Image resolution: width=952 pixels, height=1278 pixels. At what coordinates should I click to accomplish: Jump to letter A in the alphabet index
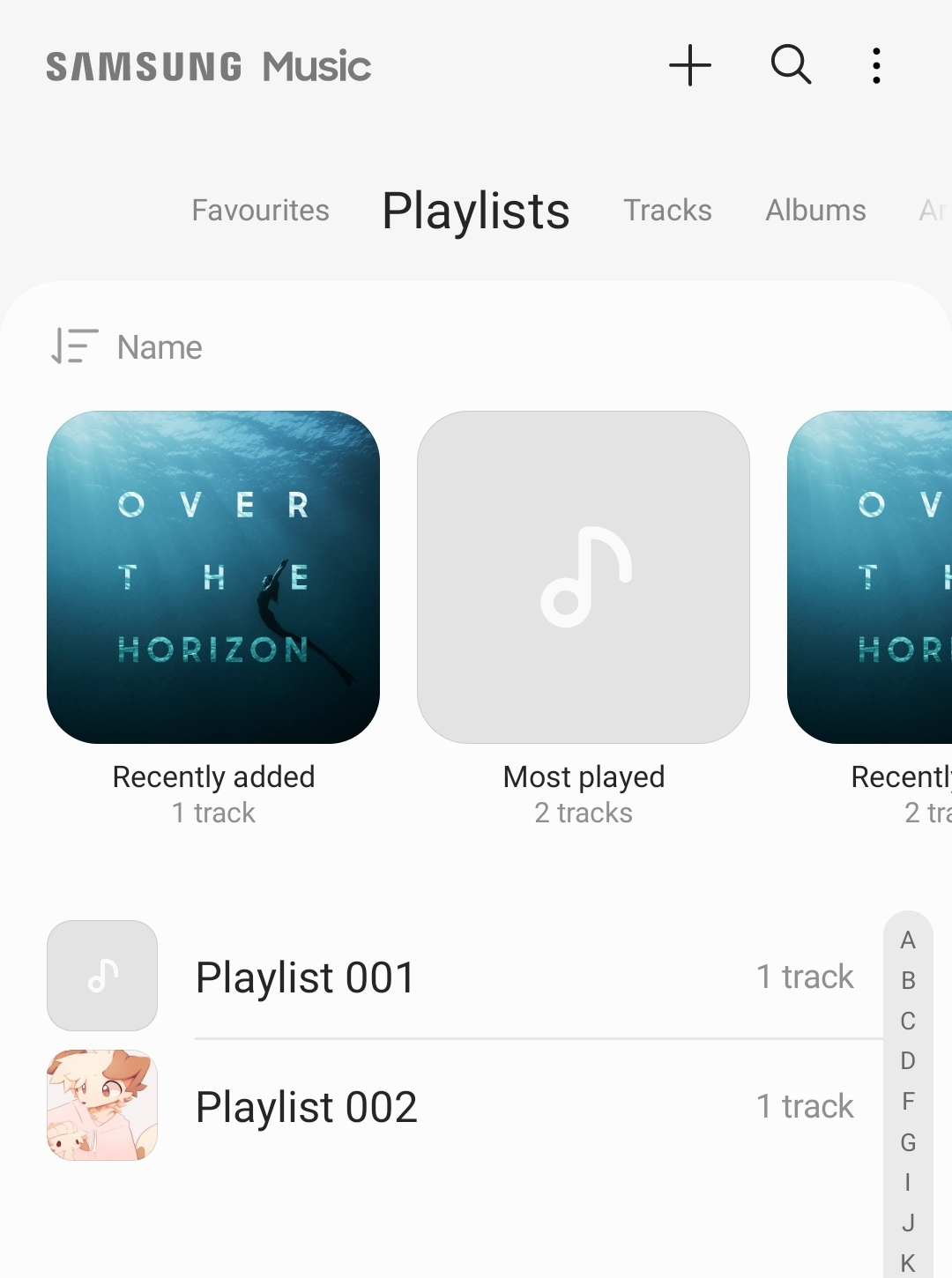pos(907,940)
